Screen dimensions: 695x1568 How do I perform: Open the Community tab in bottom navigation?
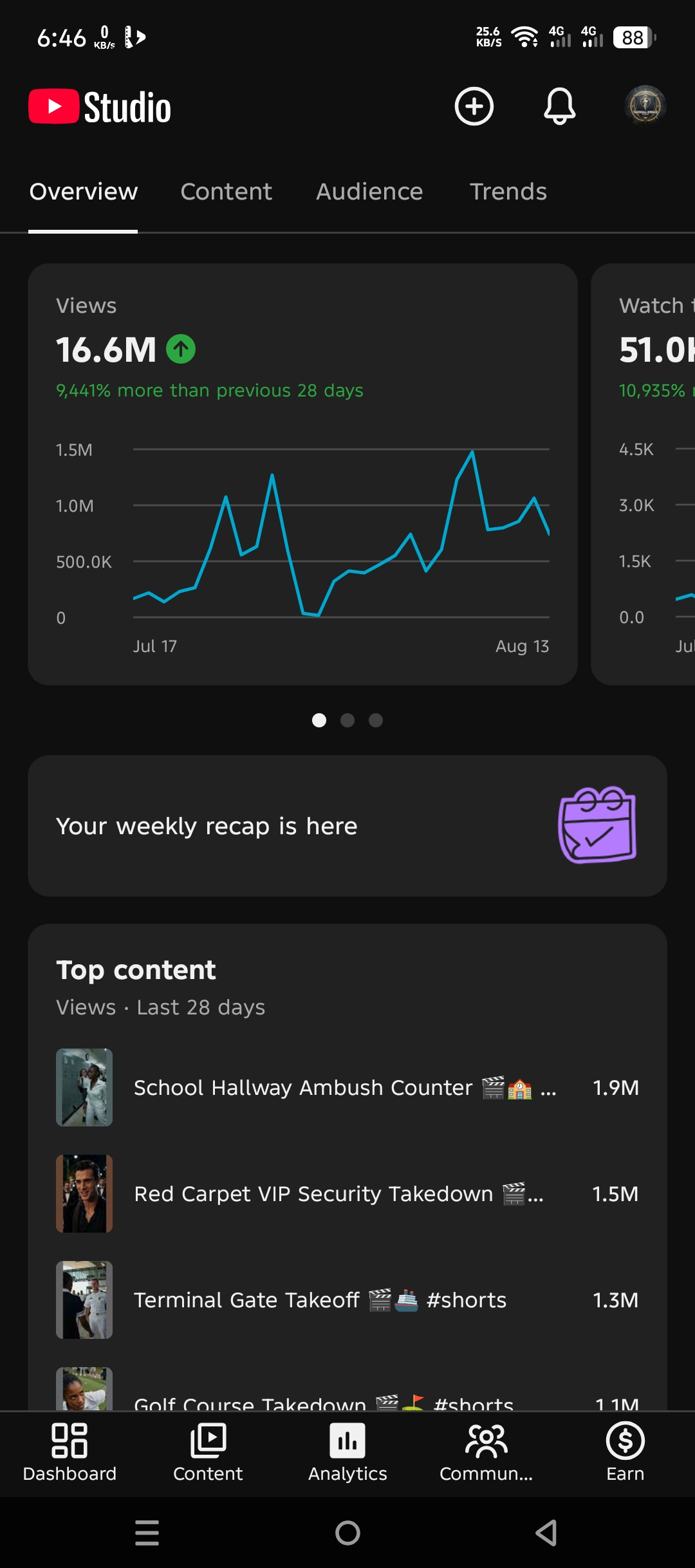tap(486, 1453)
